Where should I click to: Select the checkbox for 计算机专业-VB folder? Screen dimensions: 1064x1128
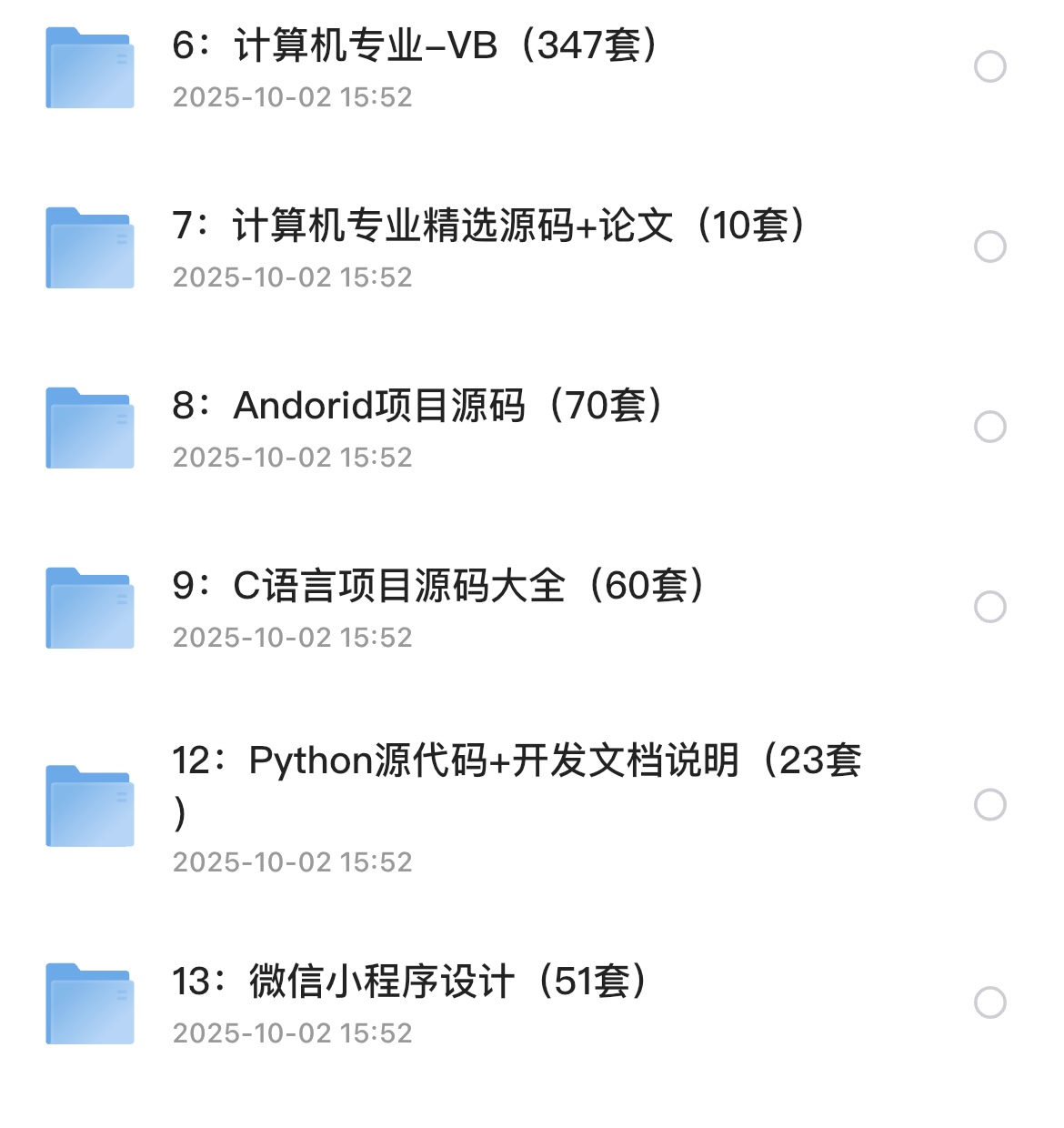point(989,66)
